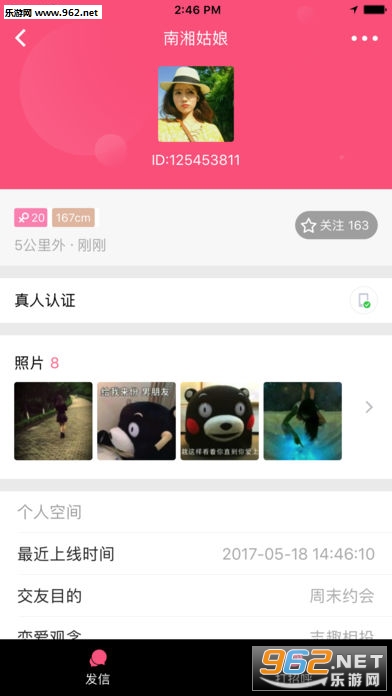Open the 真人认证 verification row
Image resolution: width=392 pixels, height=696 pixels.
tap(196, 301)
